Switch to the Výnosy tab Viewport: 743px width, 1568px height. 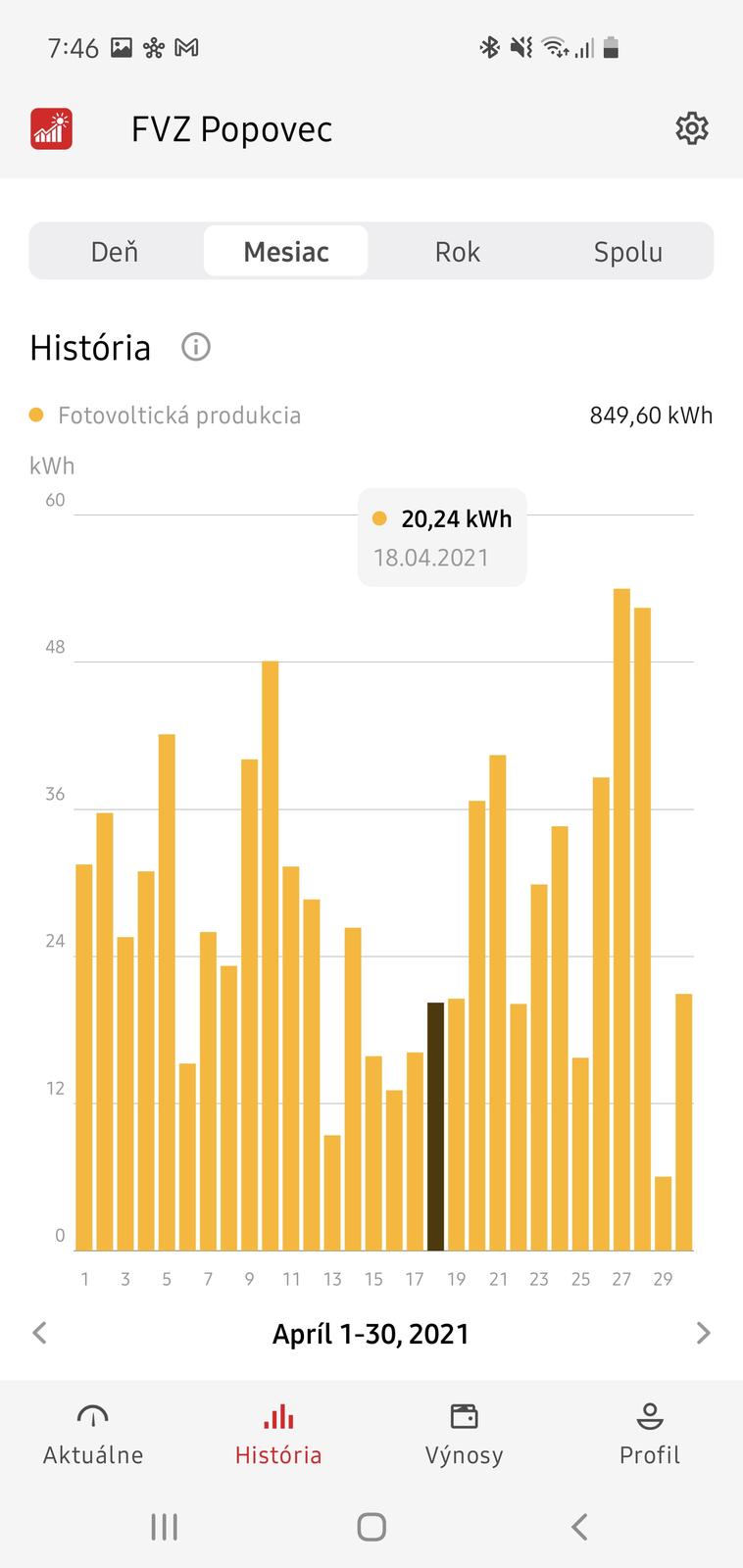(x=464, y=1434)
